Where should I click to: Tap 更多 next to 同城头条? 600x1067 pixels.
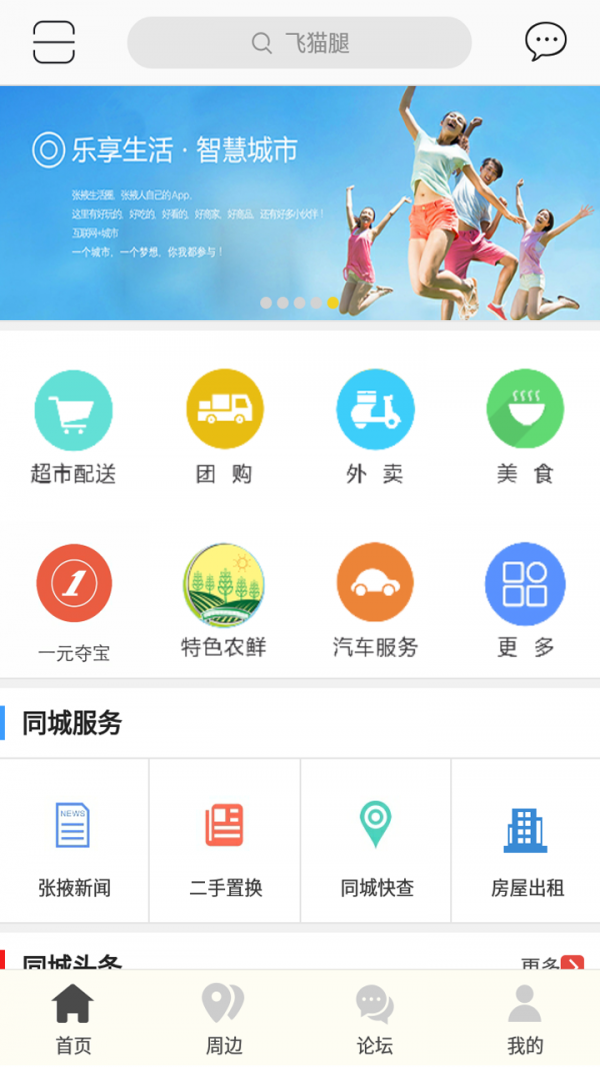(552, 963)
